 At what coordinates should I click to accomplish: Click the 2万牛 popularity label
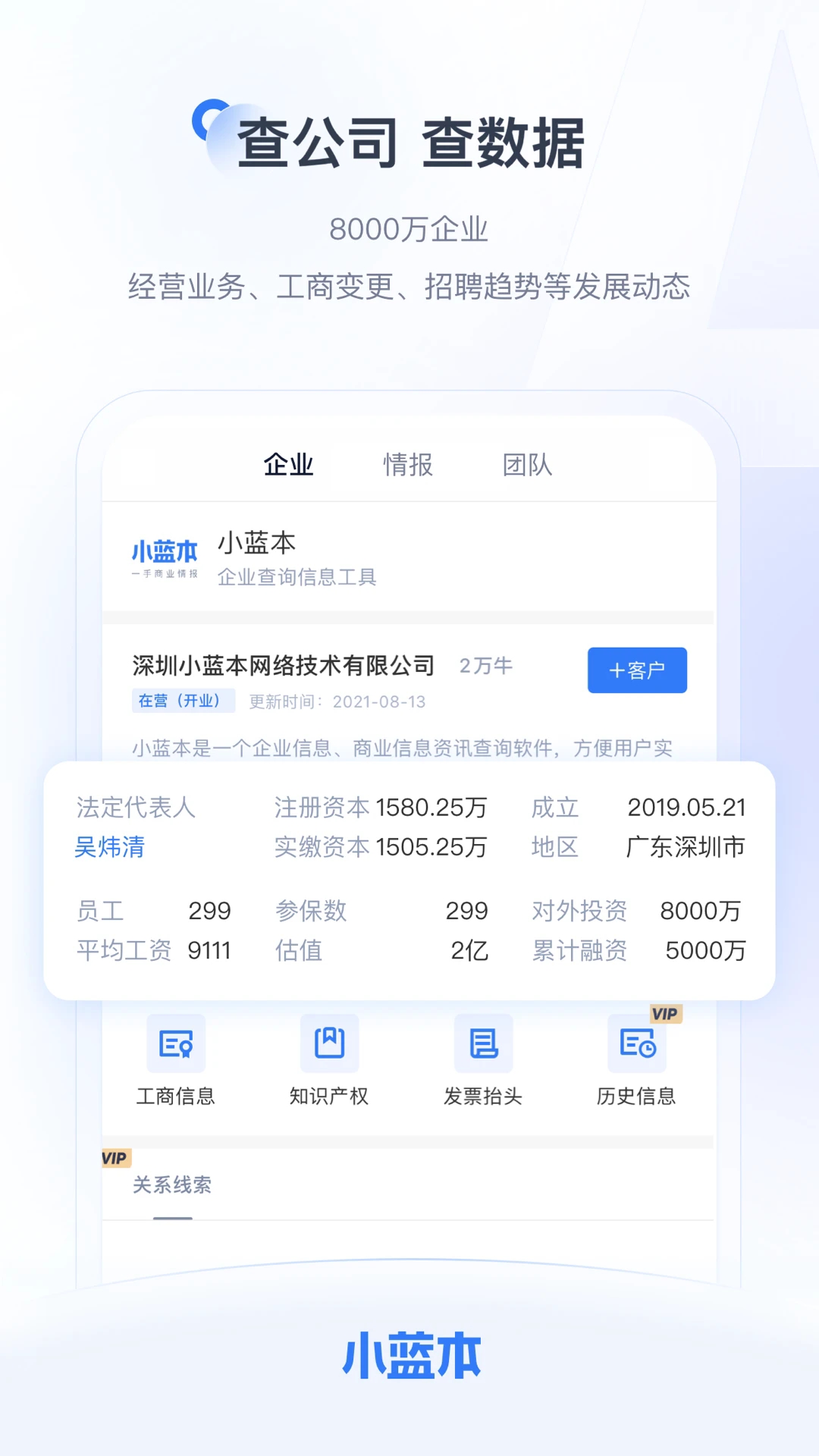coord(486,665)
